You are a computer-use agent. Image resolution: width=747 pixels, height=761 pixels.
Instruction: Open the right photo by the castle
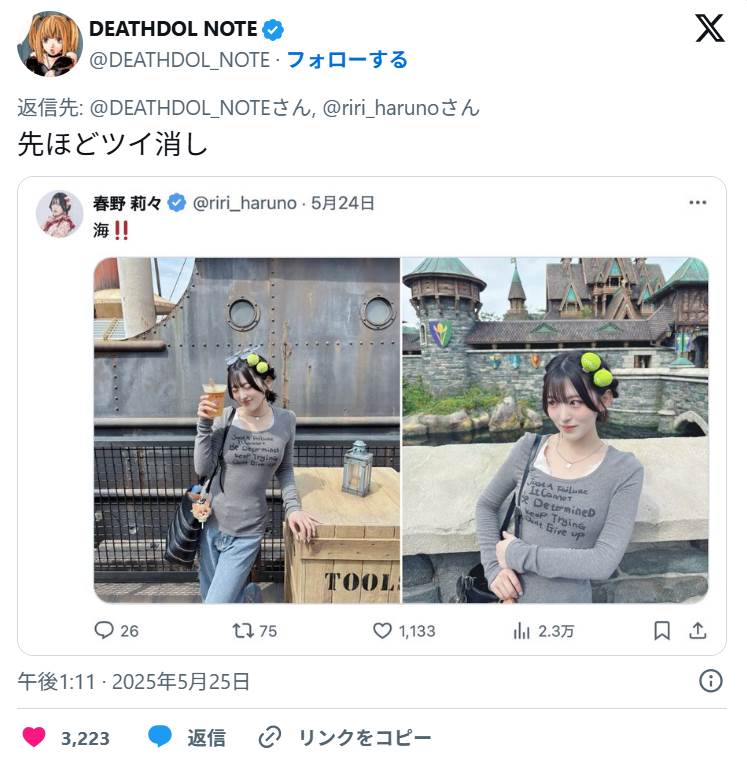(555, 430)
